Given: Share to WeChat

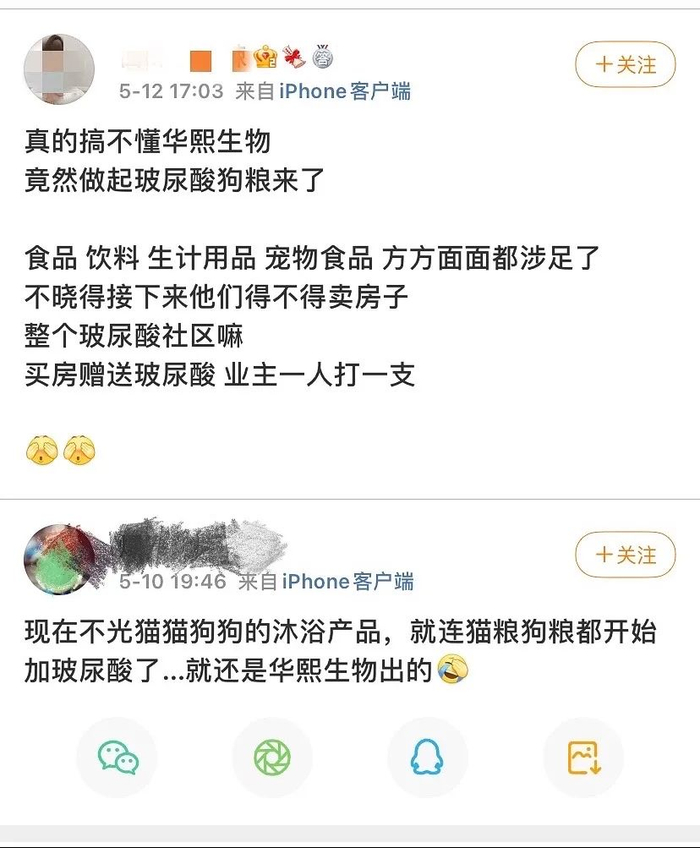Looking at the screenshot, I should click(118, 757).
